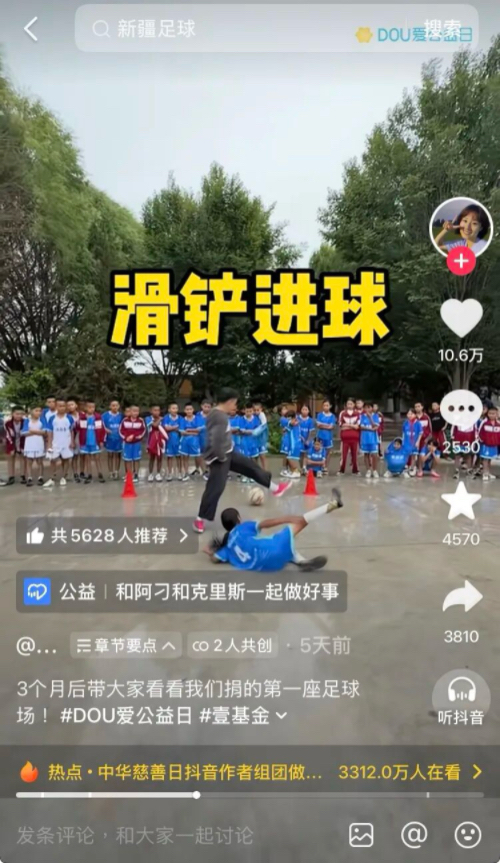The width and height of the screenshot is (500, 863).
Task: Tap the 搜索 button
Action: click(442, 29)
